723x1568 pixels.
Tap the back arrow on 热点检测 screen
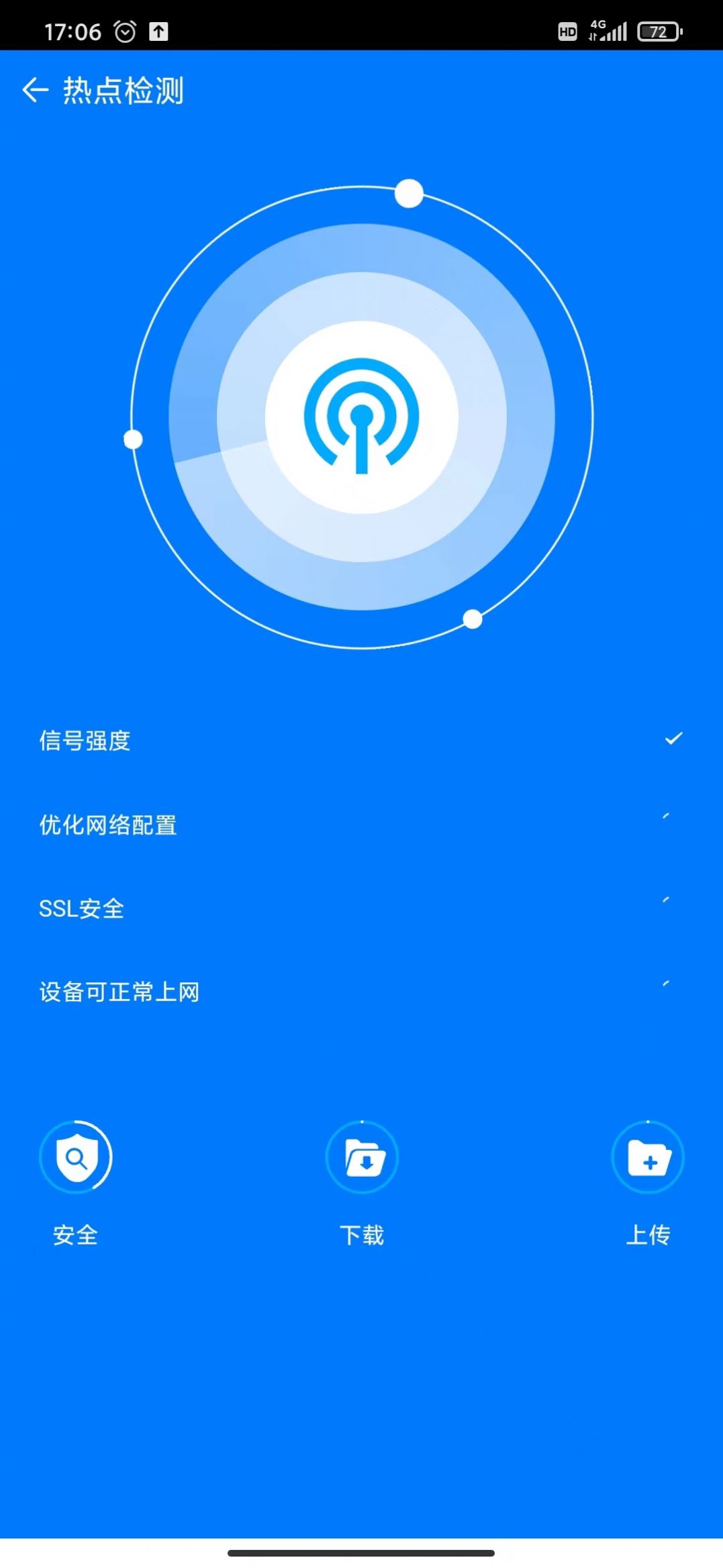37,90
